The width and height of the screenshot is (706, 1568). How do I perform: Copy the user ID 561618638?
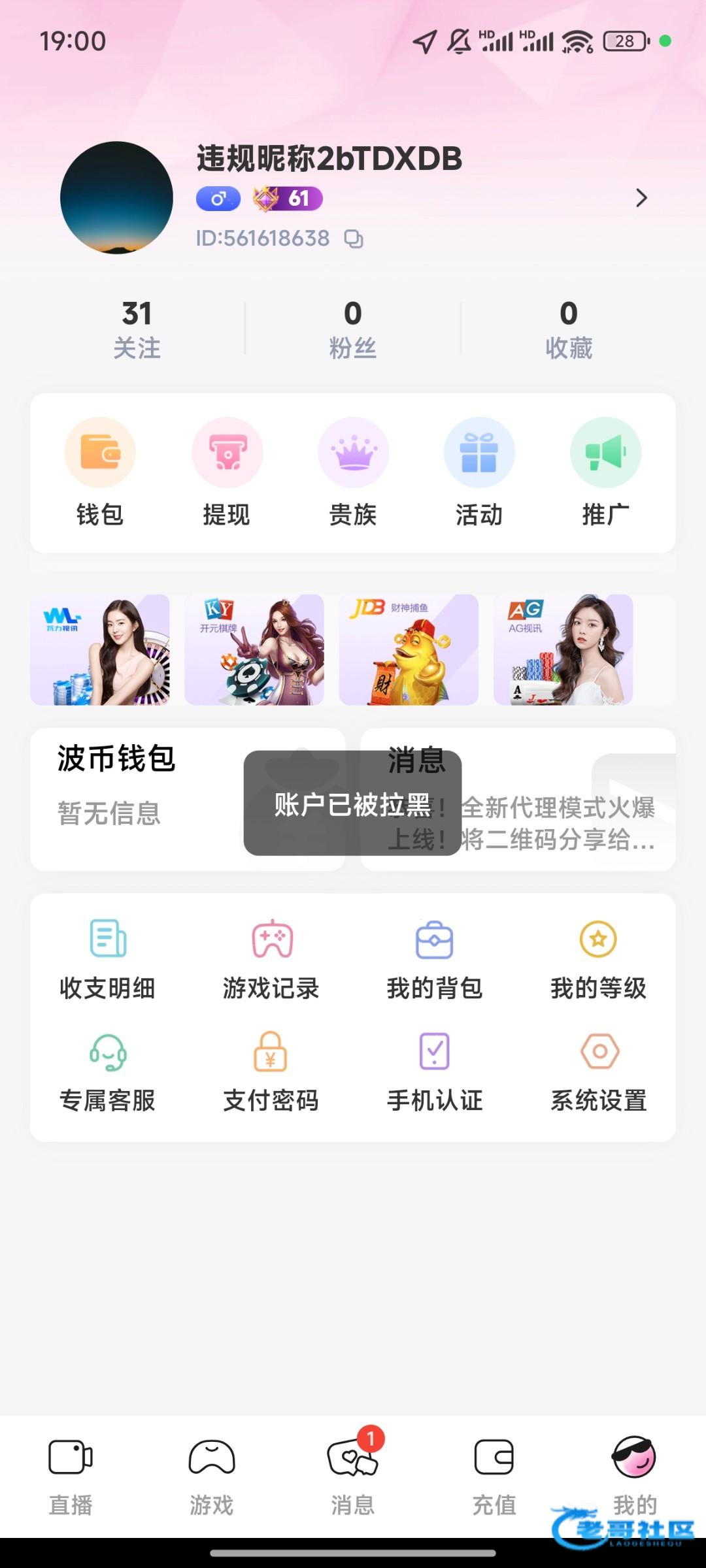click(354, 239)
